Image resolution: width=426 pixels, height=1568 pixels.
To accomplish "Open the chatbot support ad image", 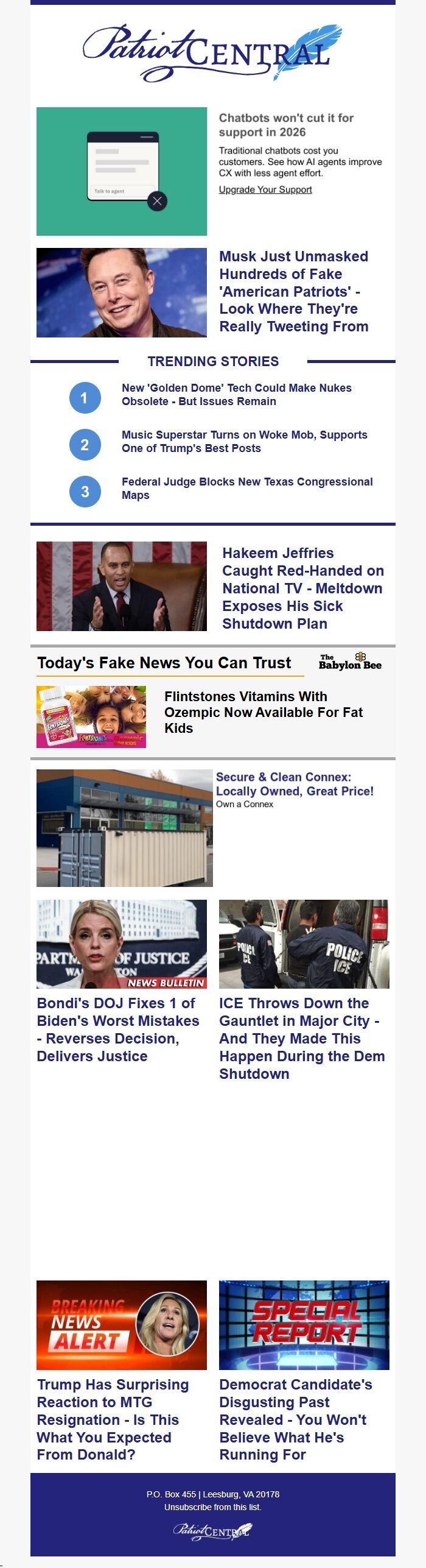I will coord(122,171).
